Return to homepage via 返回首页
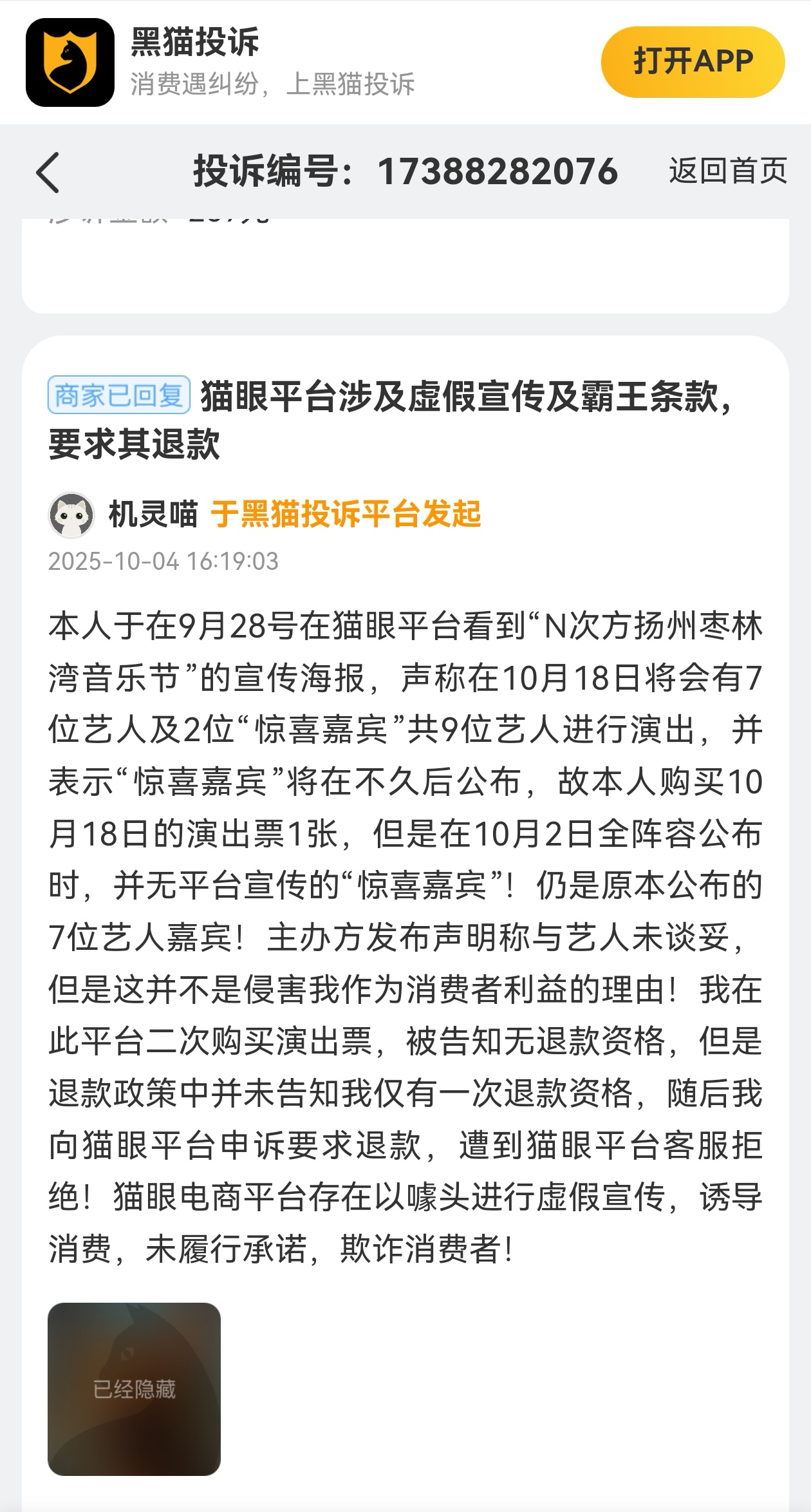 pos(727,171)
